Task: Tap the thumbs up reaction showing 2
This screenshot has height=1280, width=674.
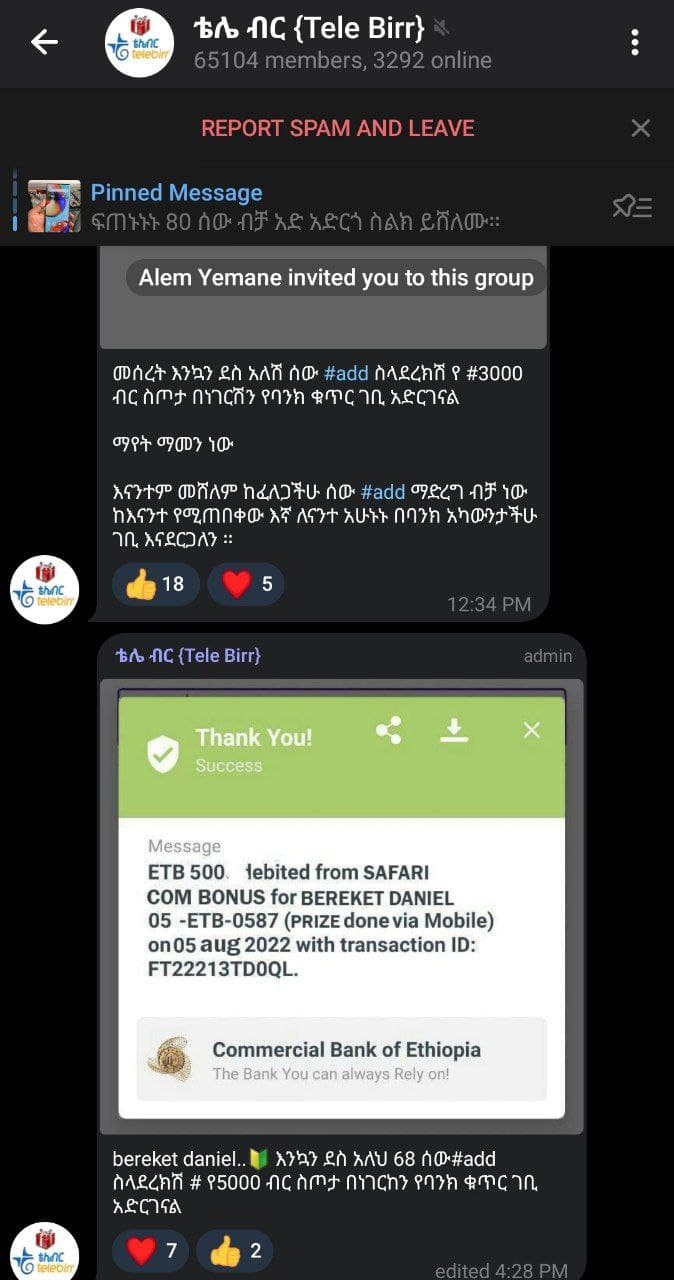Action: [234, 1250]
